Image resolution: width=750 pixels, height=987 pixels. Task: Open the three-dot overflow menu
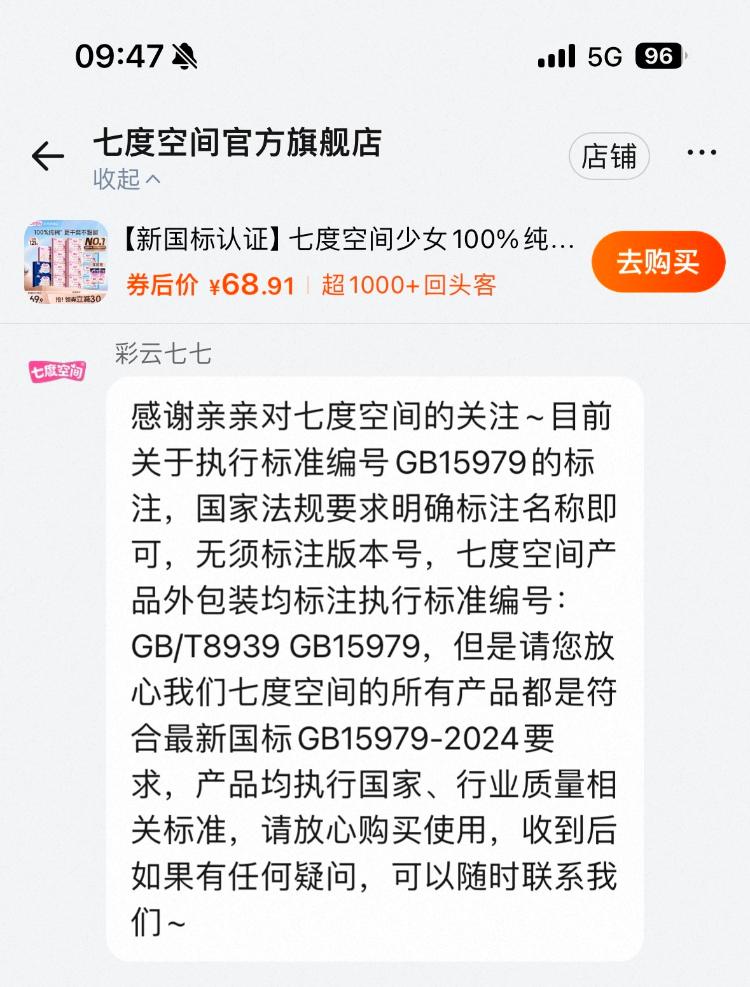click(701, 154)
